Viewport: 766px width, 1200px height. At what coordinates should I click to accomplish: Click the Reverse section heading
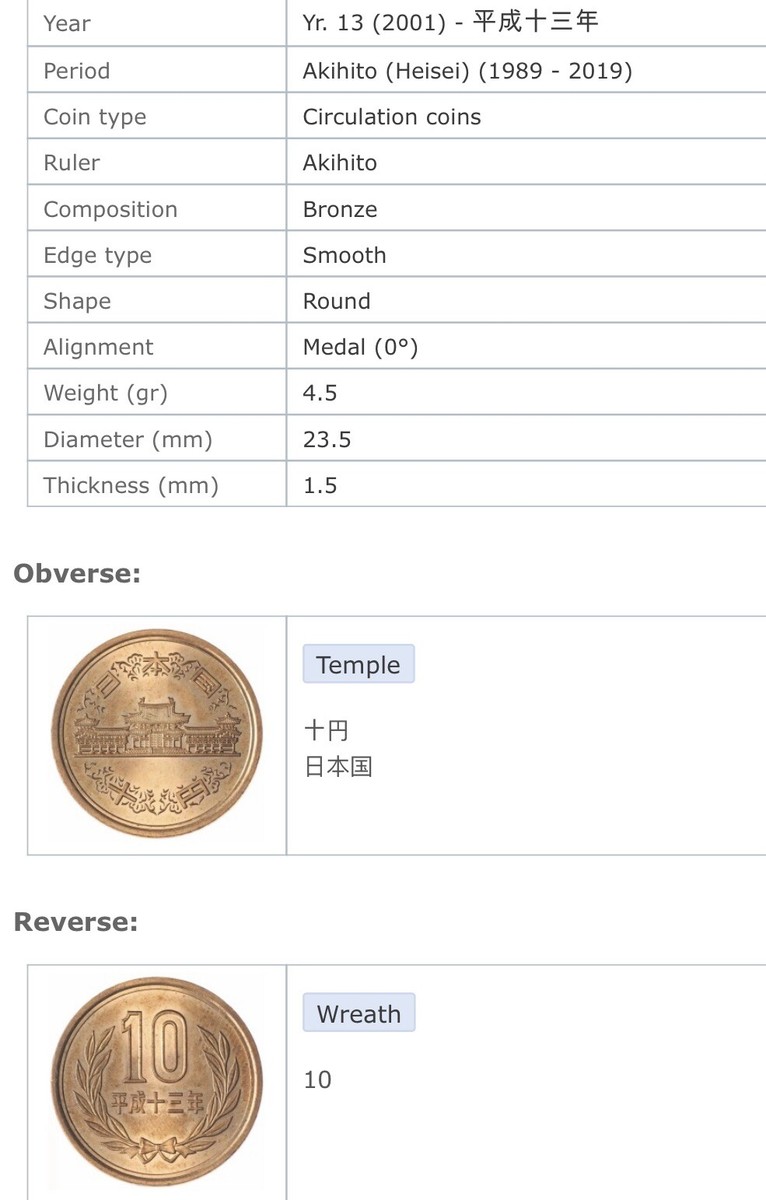click(x=73, y=921)
